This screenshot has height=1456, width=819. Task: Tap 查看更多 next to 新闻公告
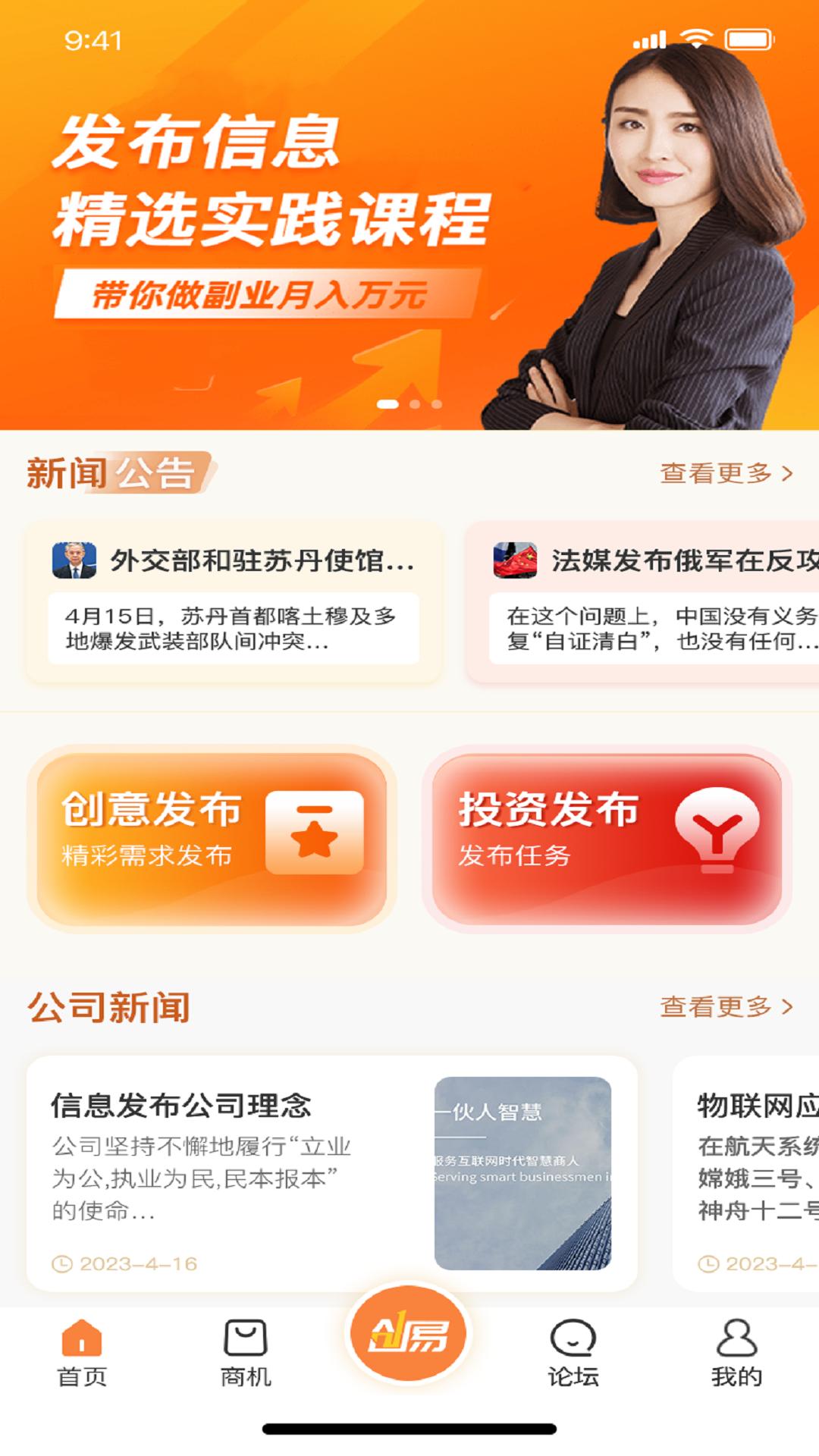point(726,474)
